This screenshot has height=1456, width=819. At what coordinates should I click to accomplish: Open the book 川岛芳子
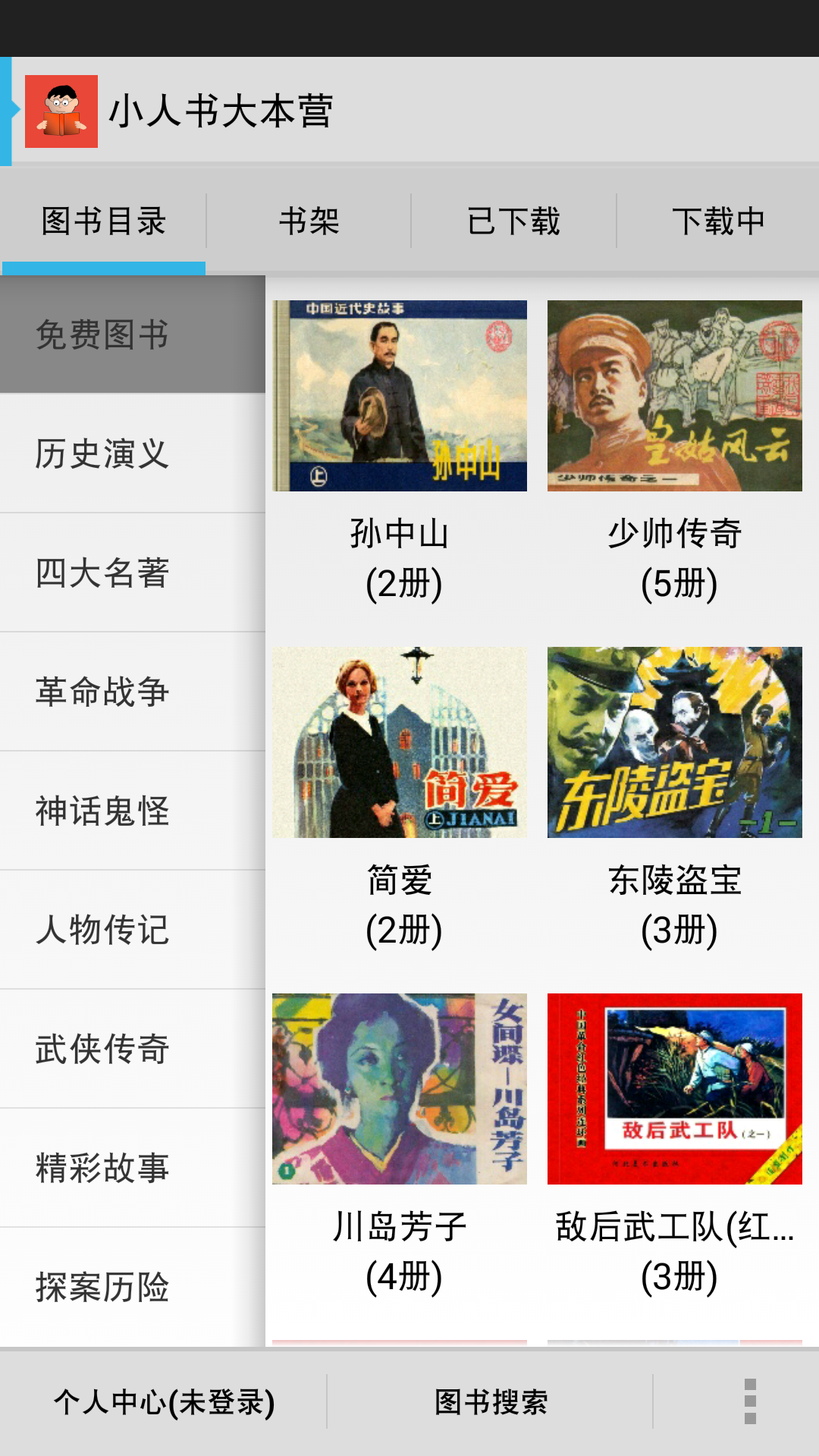click(400, 1090)
